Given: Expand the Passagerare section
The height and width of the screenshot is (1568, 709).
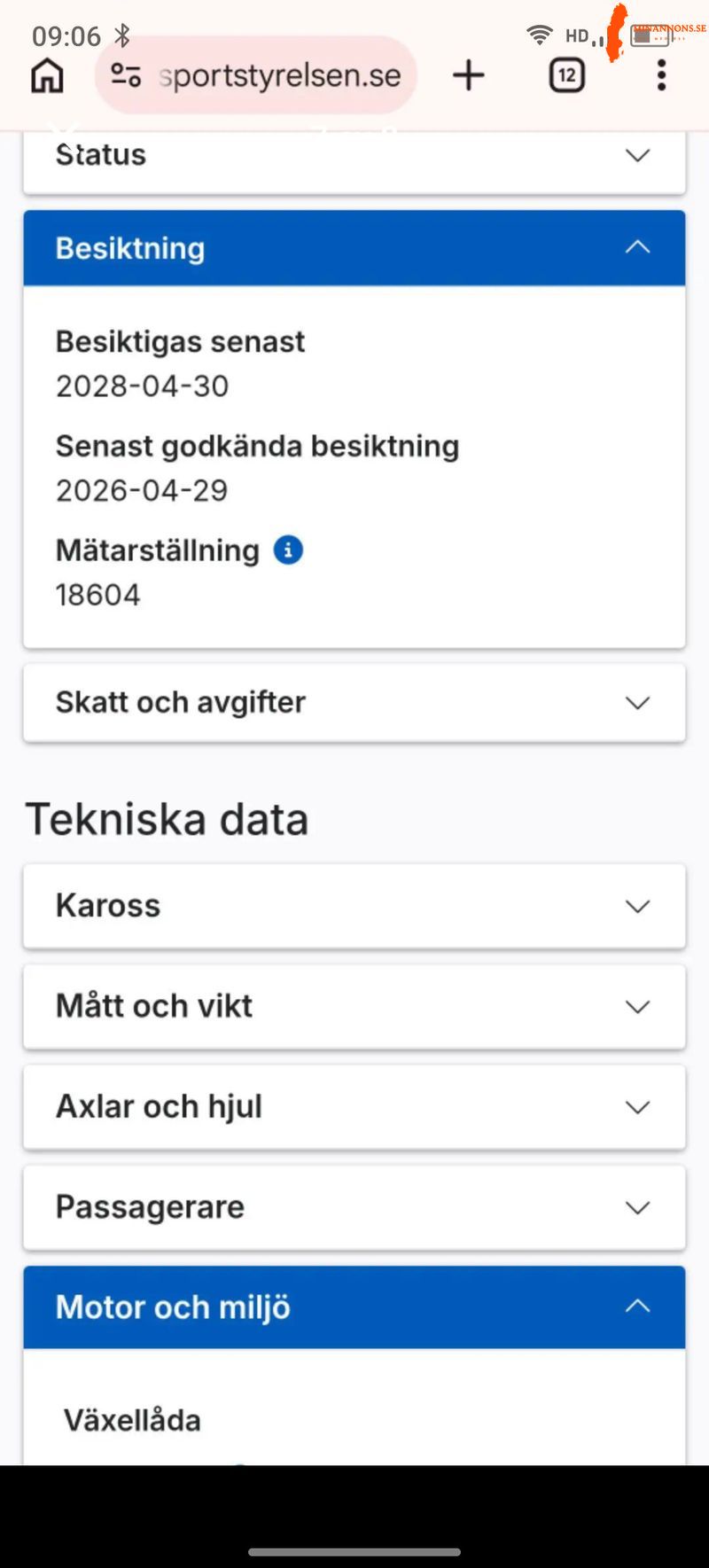Looking at the screenshot, I should click(x=354, y=1207).
